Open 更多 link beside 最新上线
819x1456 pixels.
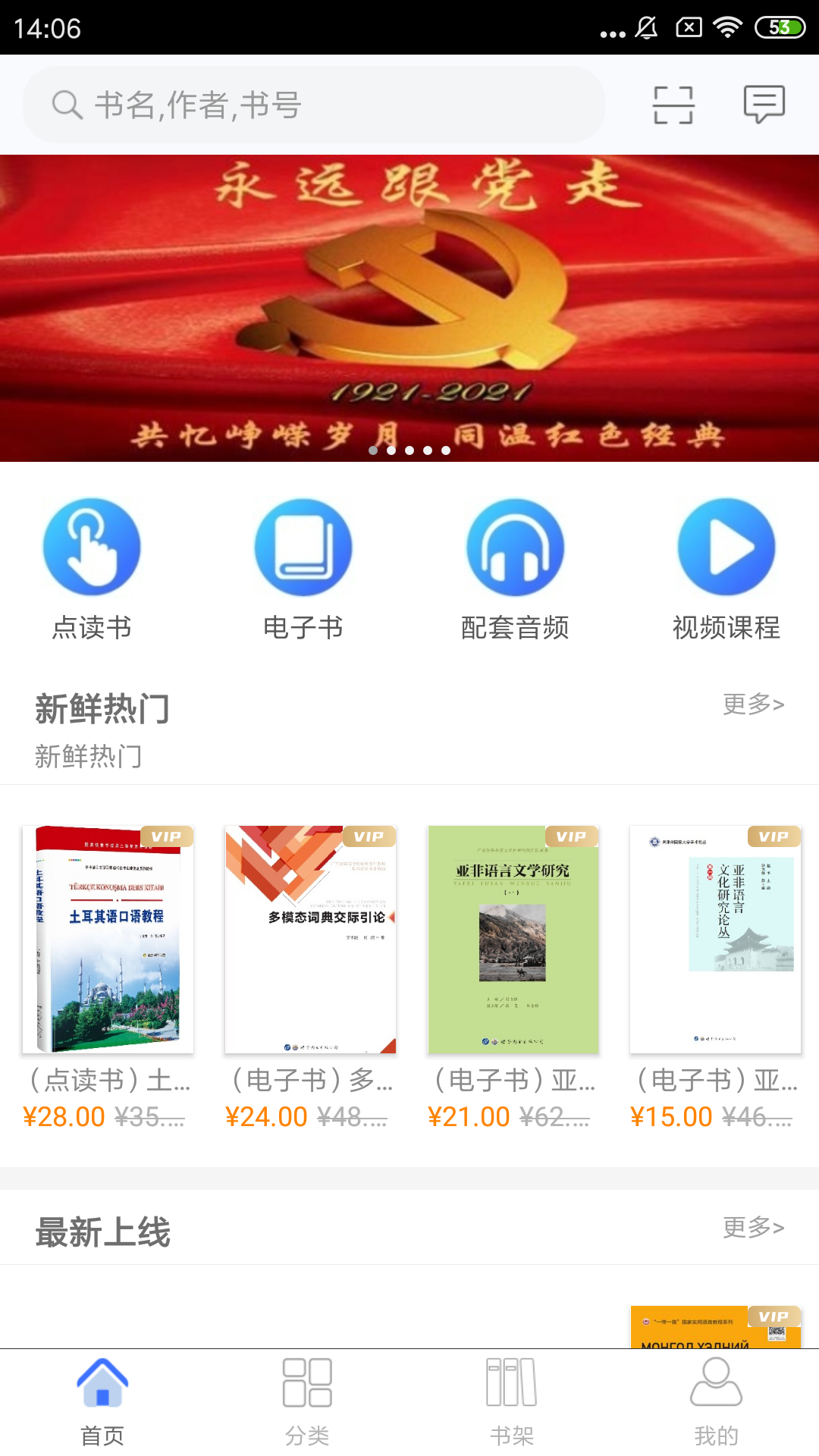[754, 1226]
